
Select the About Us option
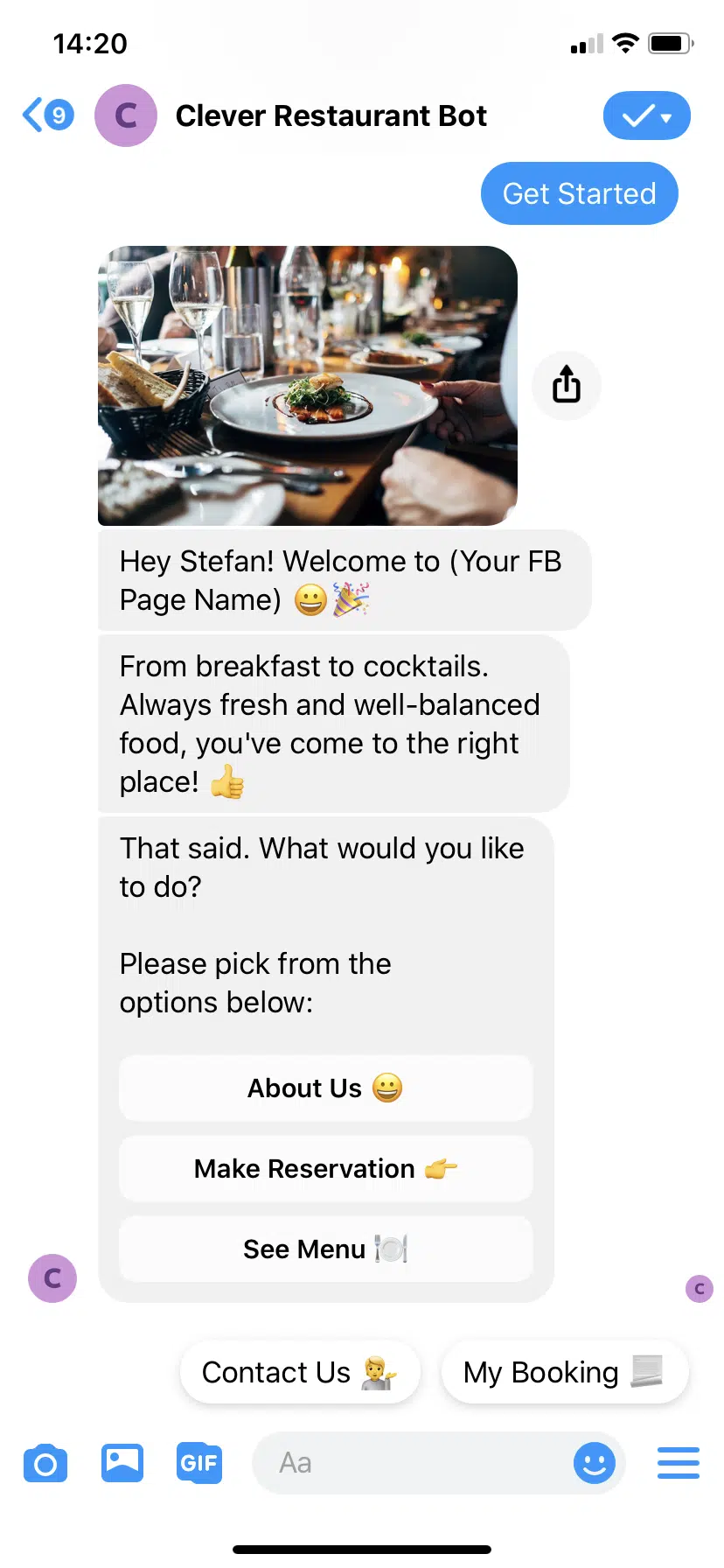[325, 1088]
